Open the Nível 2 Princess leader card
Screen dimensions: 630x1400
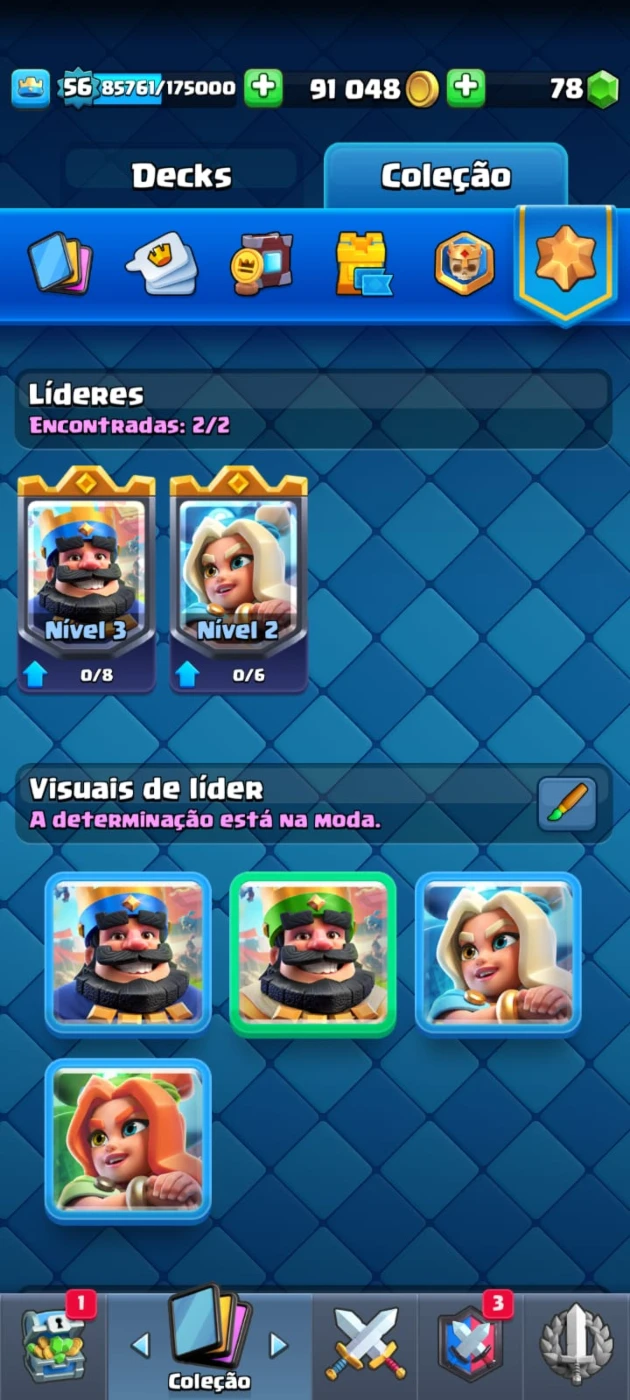pyautogui.click(x=238, y=579)
